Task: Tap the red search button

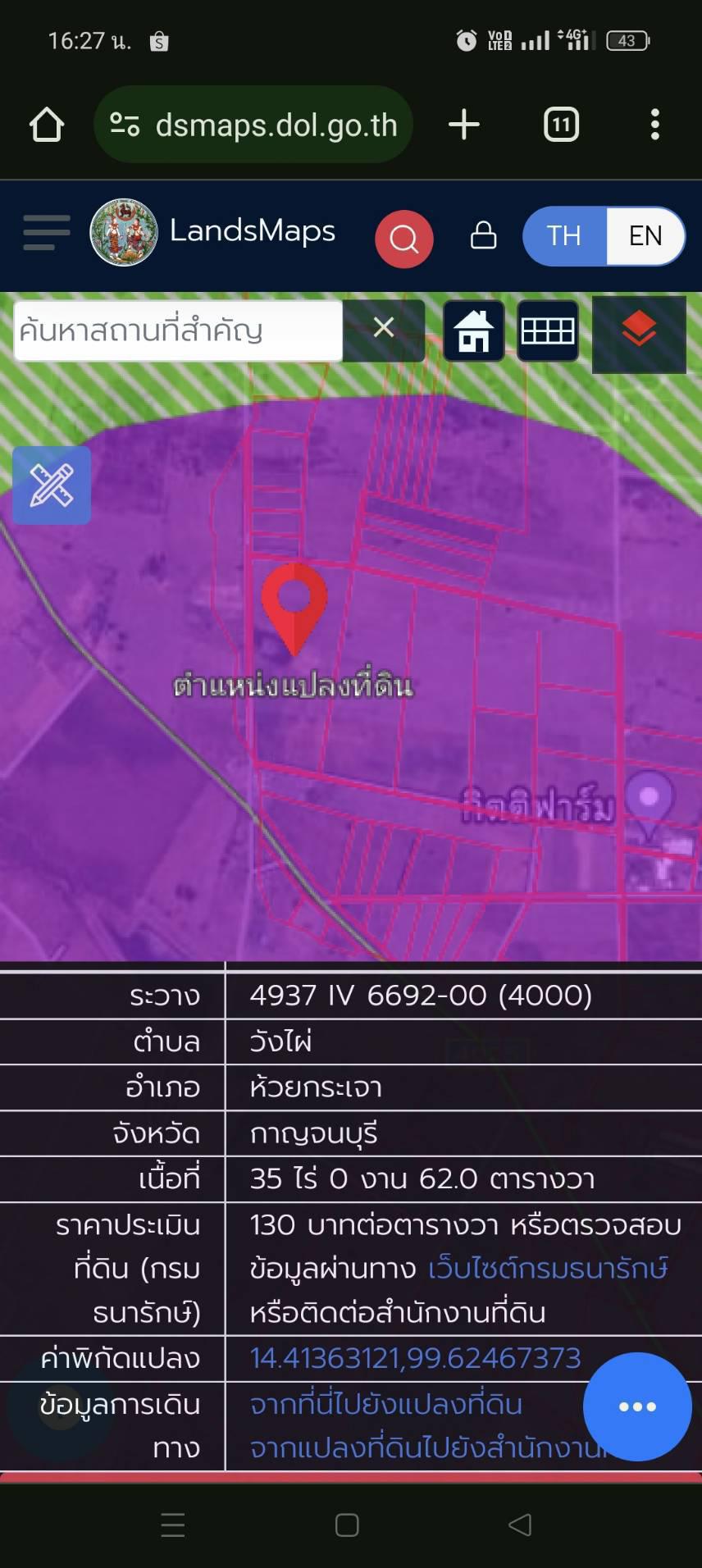Action: click(403, 239)
